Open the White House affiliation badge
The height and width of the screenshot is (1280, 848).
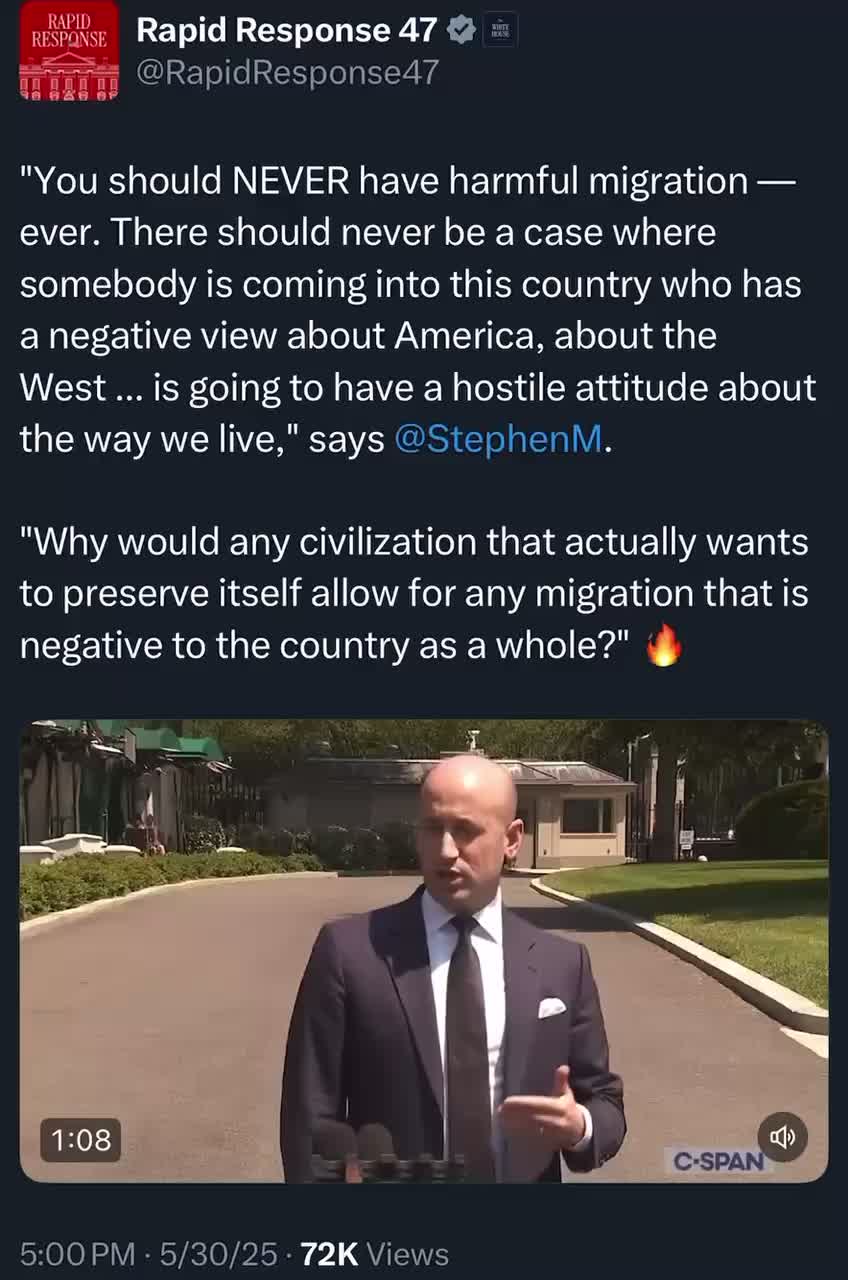click(500, 31)
